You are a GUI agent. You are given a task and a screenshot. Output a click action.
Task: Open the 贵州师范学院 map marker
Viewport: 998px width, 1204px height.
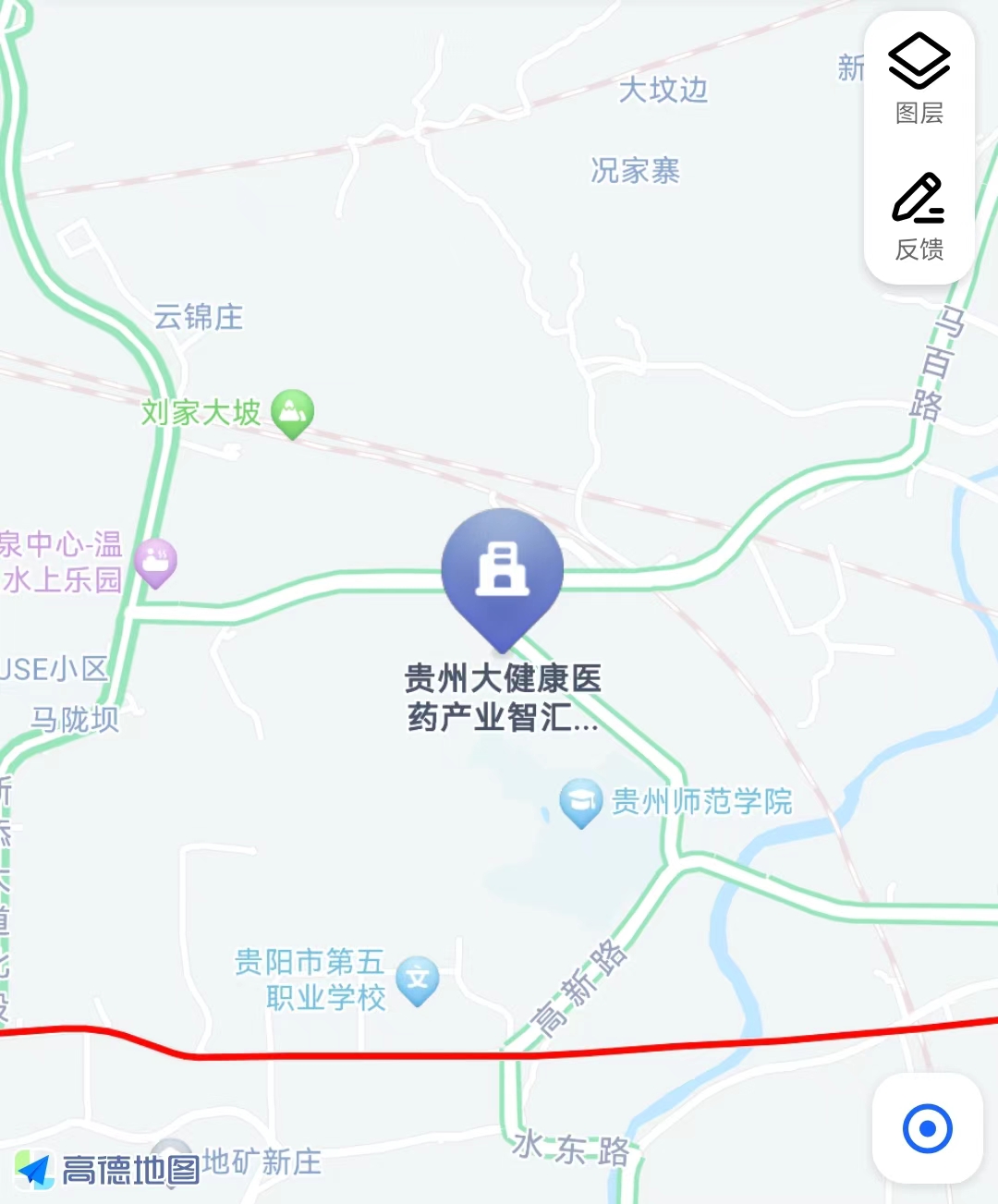[581, 802]
